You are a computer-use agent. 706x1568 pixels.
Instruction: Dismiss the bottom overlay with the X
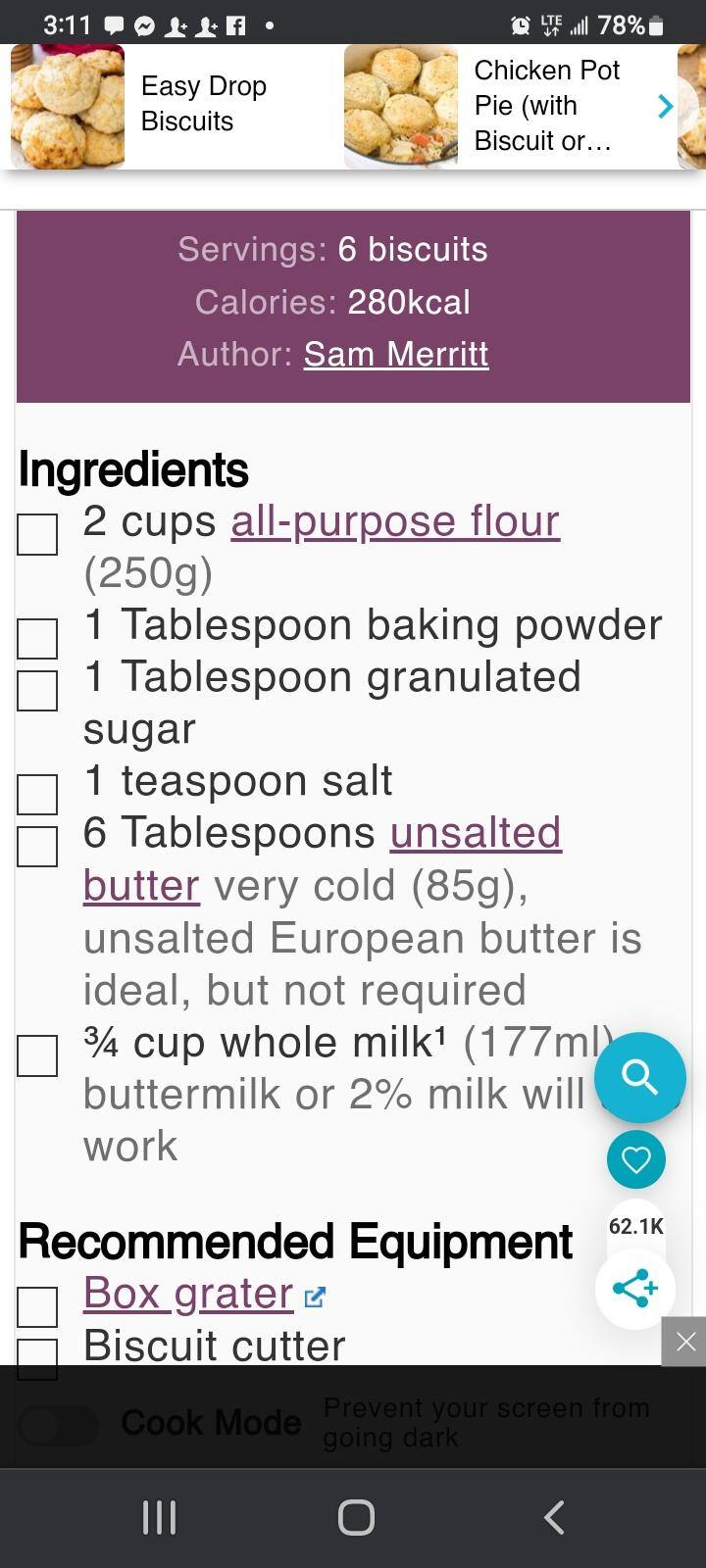684,1342
